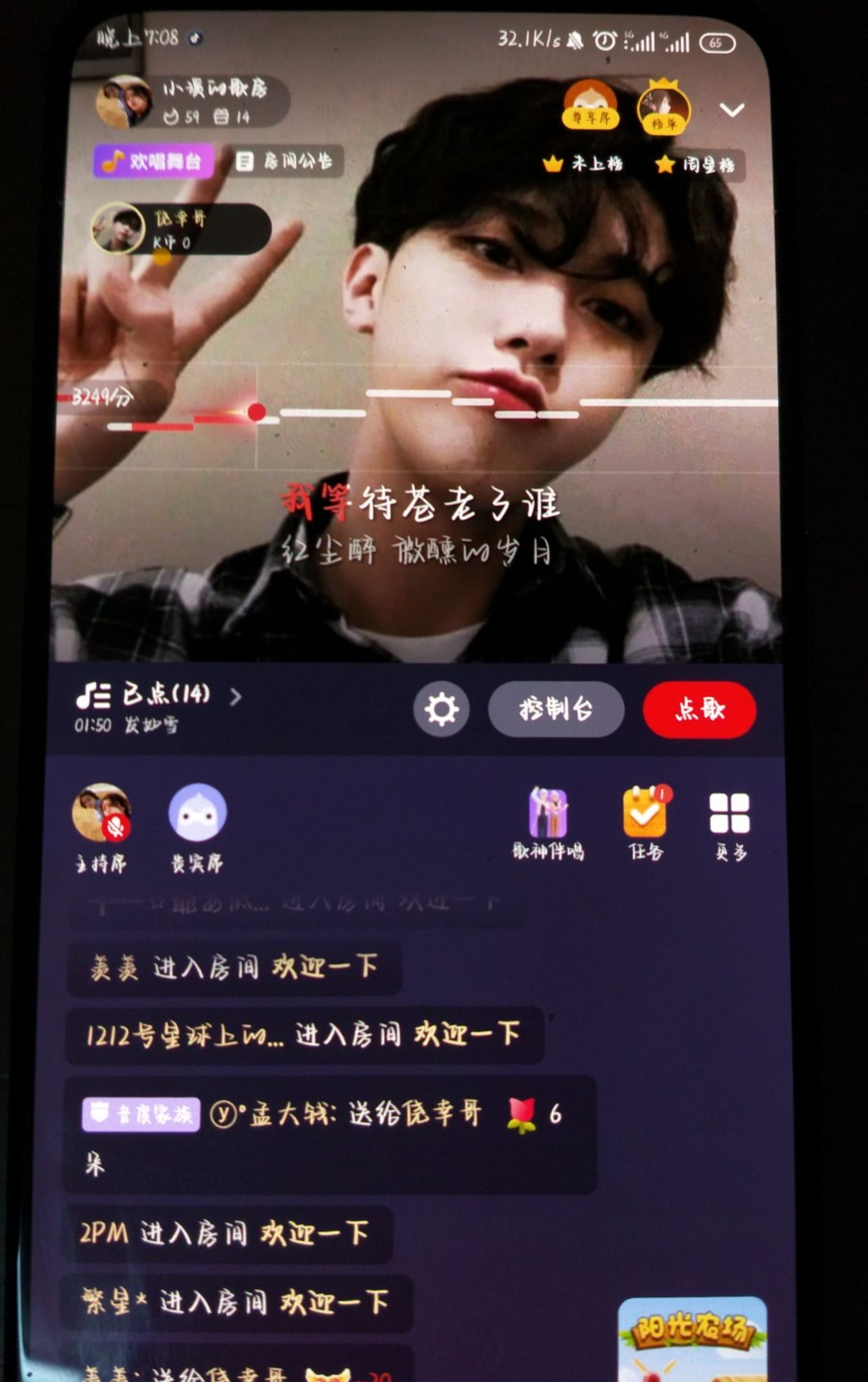Take the 贵宾席 guest seat
Viewport: 868px width, 1382px height.
click(x=197, y=814)
